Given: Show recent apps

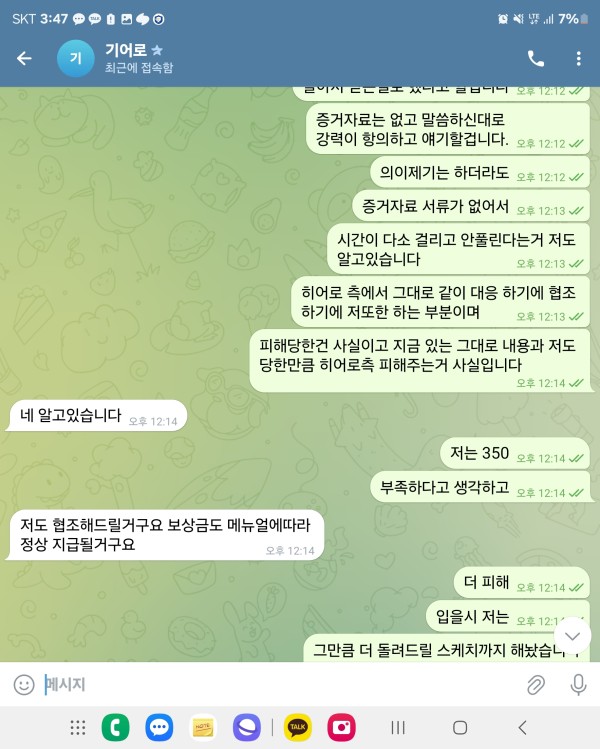Looking at the screenshot, I should coord(397,727).
